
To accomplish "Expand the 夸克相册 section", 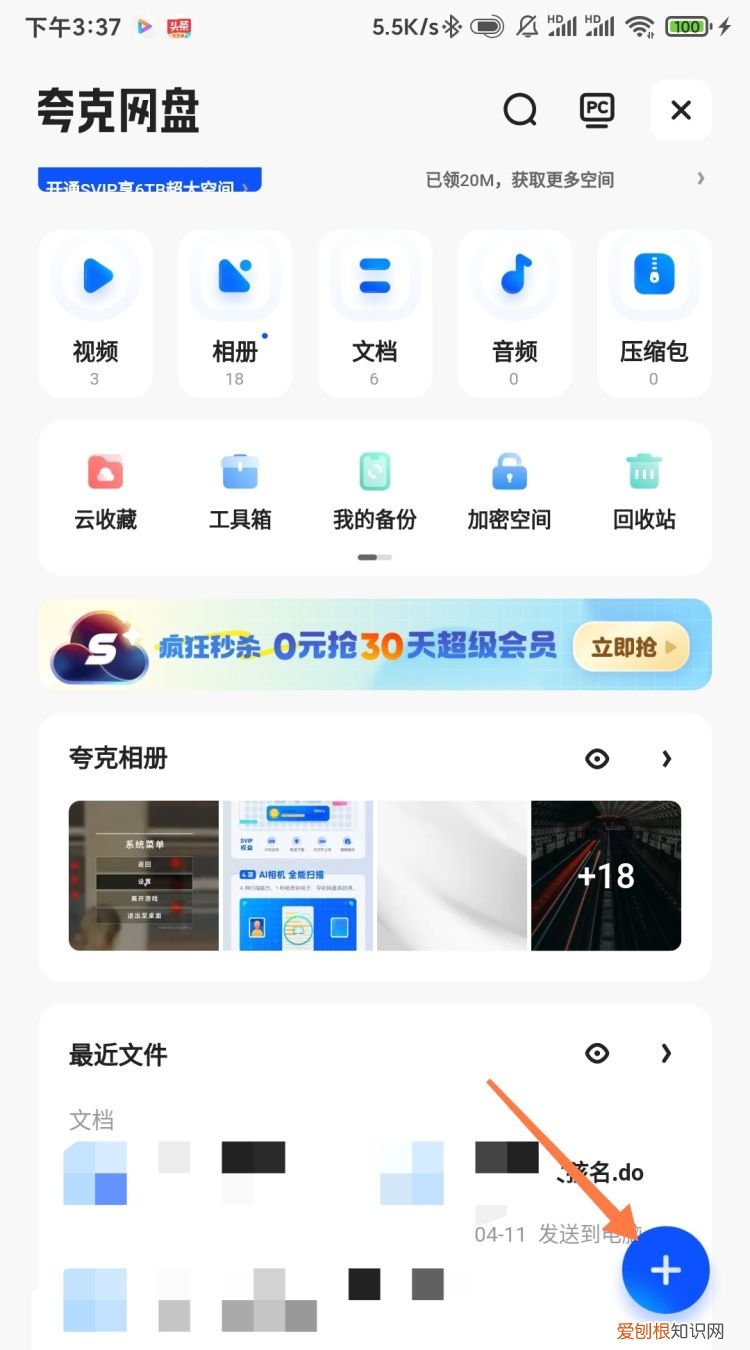I will pyautogui.click(x=667, y=758).
